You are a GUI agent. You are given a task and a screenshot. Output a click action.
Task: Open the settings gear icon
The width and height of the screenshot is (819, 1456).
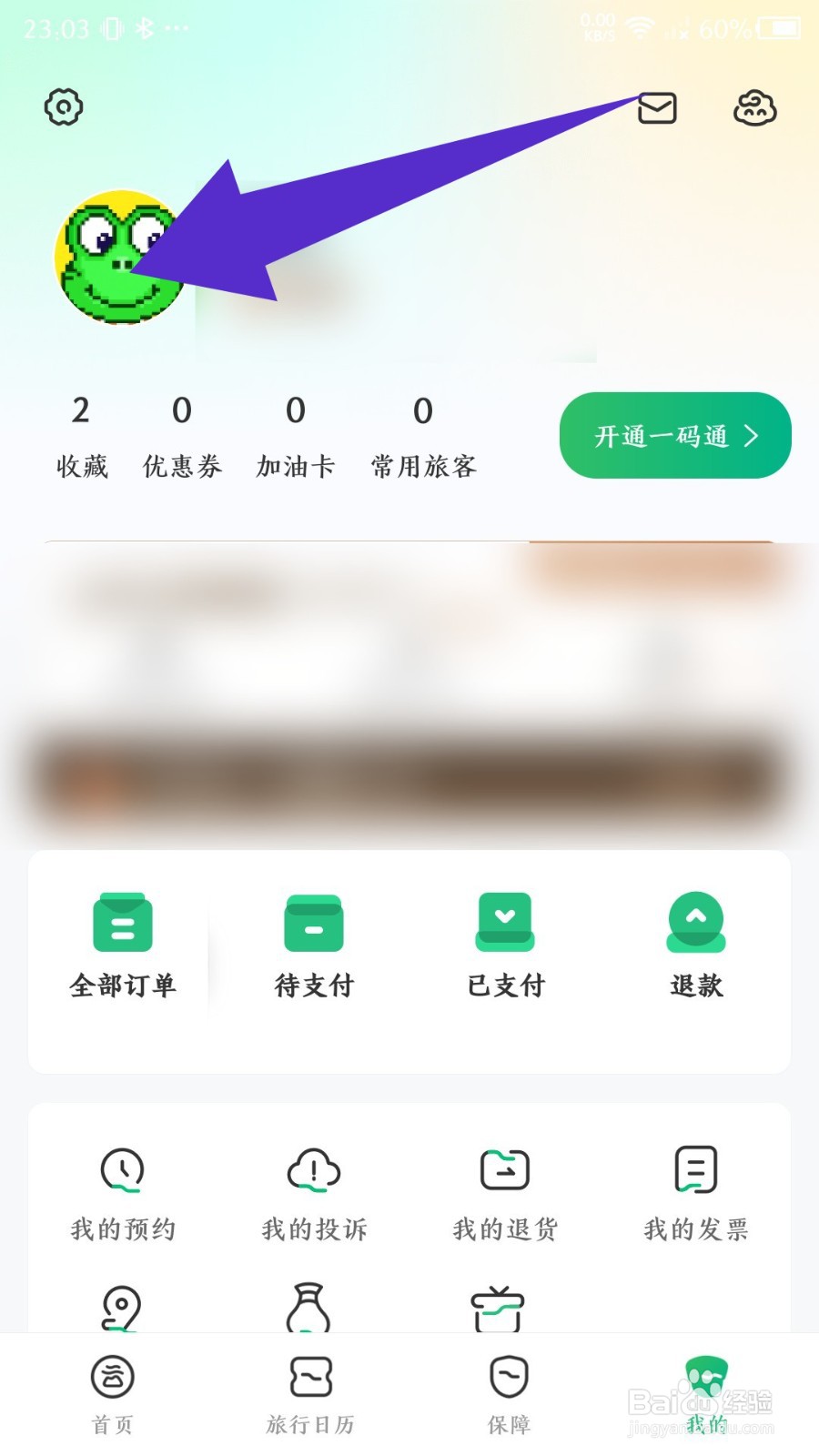coord(62,106)
